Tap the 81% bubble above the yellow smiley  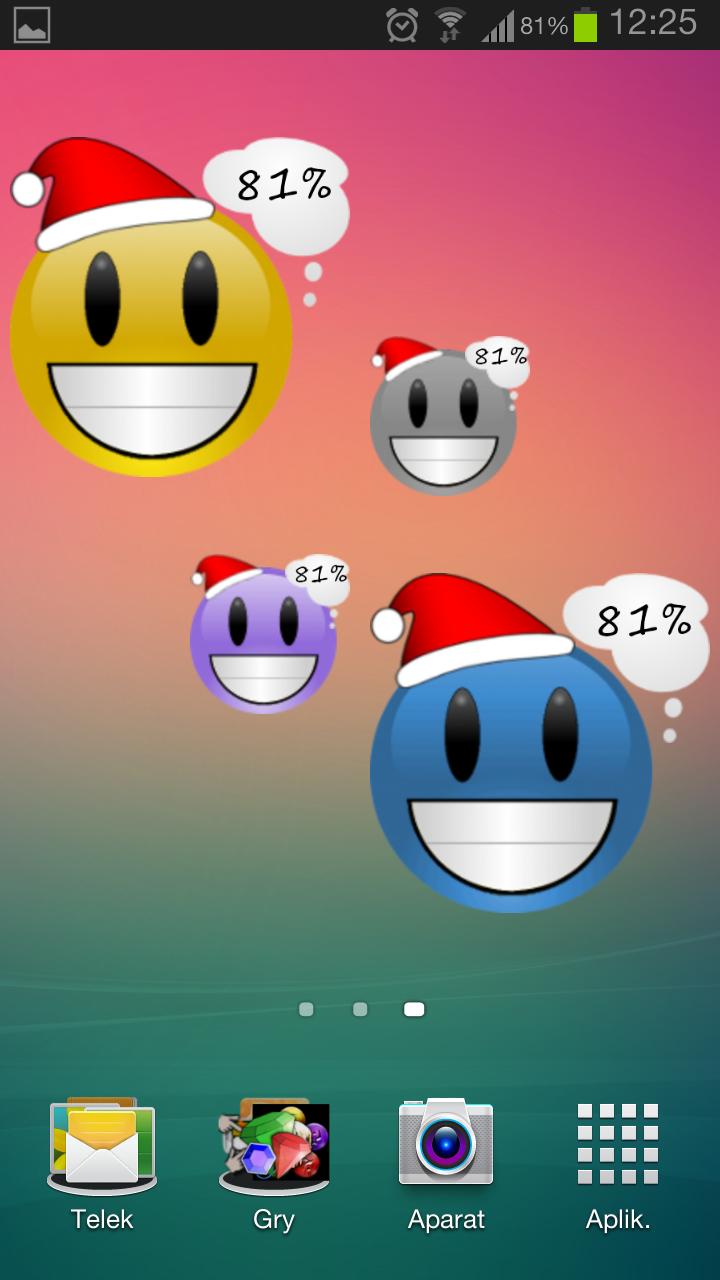coord(281,186)
